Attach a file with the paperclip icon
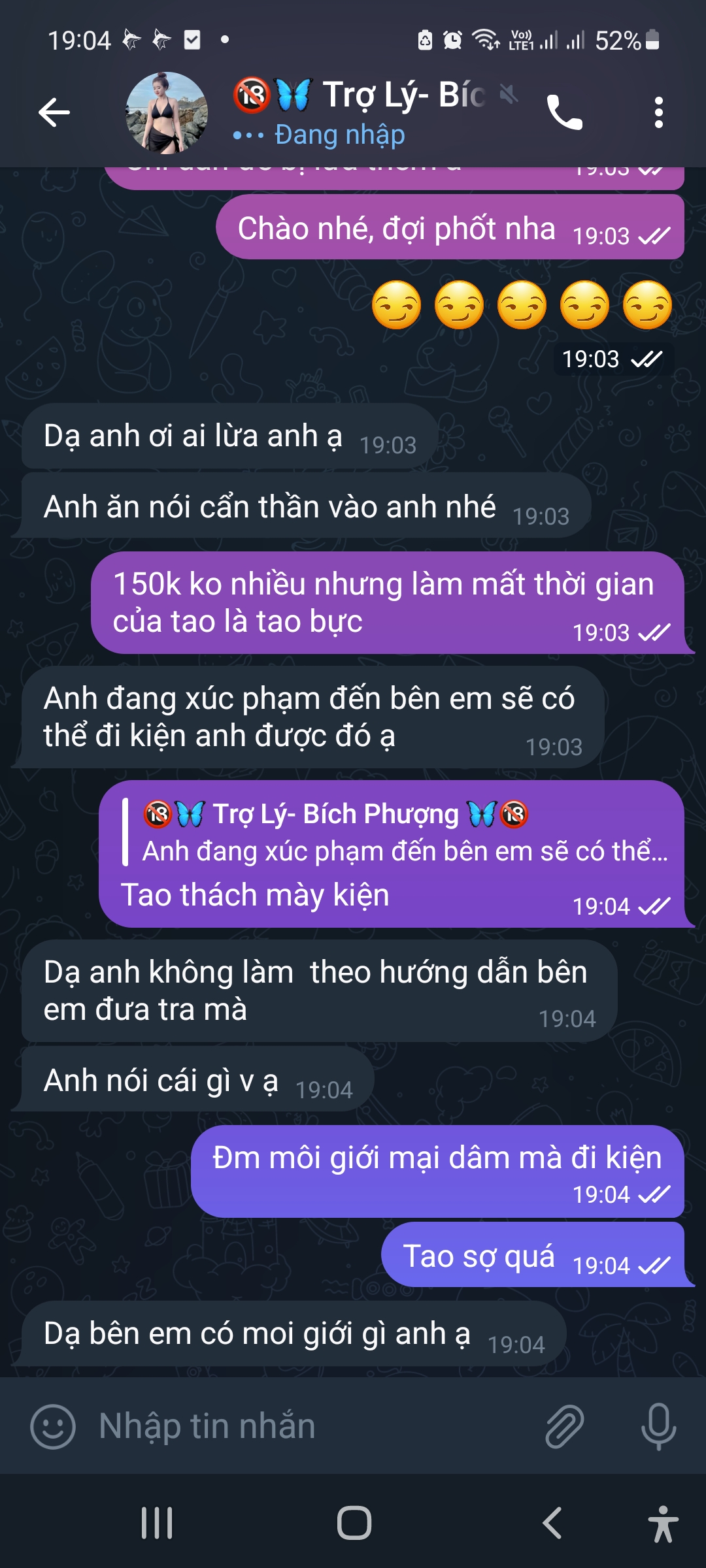 point(564,1426)
